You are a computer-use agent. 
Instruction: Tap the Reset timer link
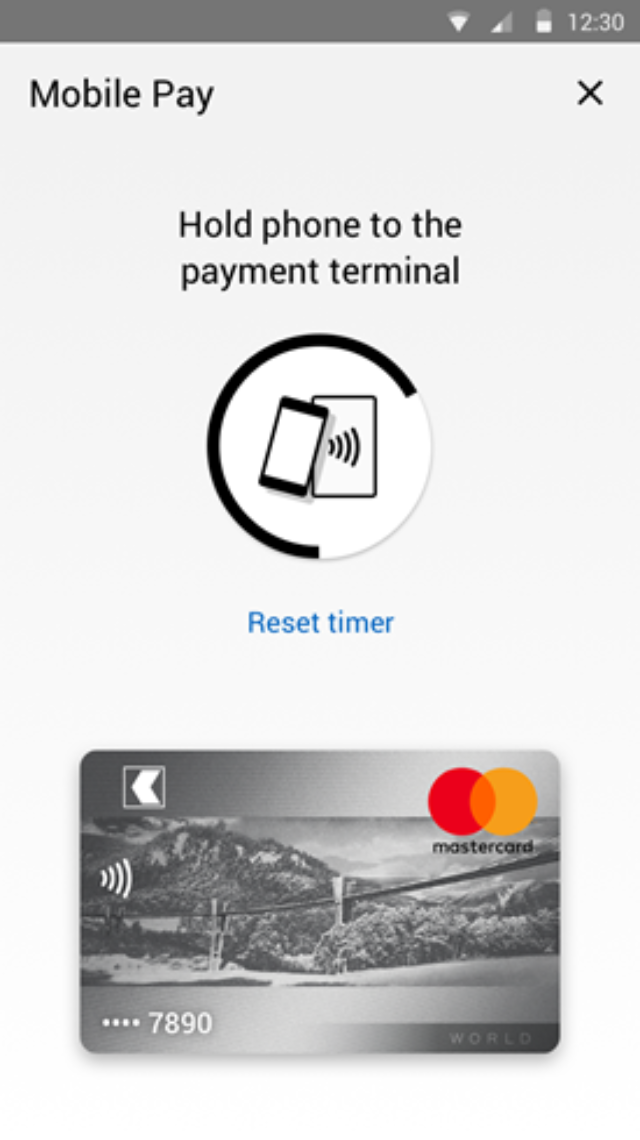(x=320, y=622)
